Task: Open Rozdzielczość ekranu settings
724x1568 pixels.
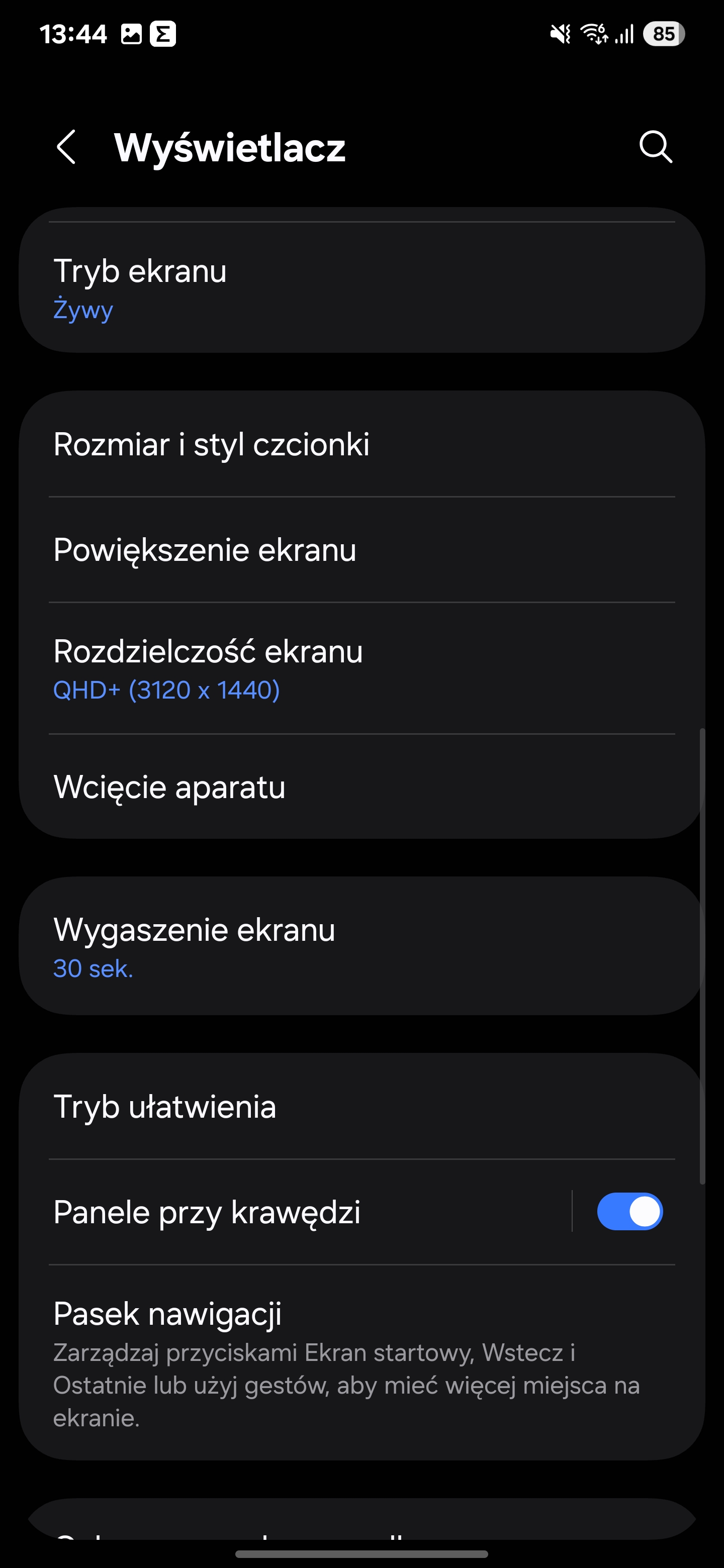Action: 361,668
